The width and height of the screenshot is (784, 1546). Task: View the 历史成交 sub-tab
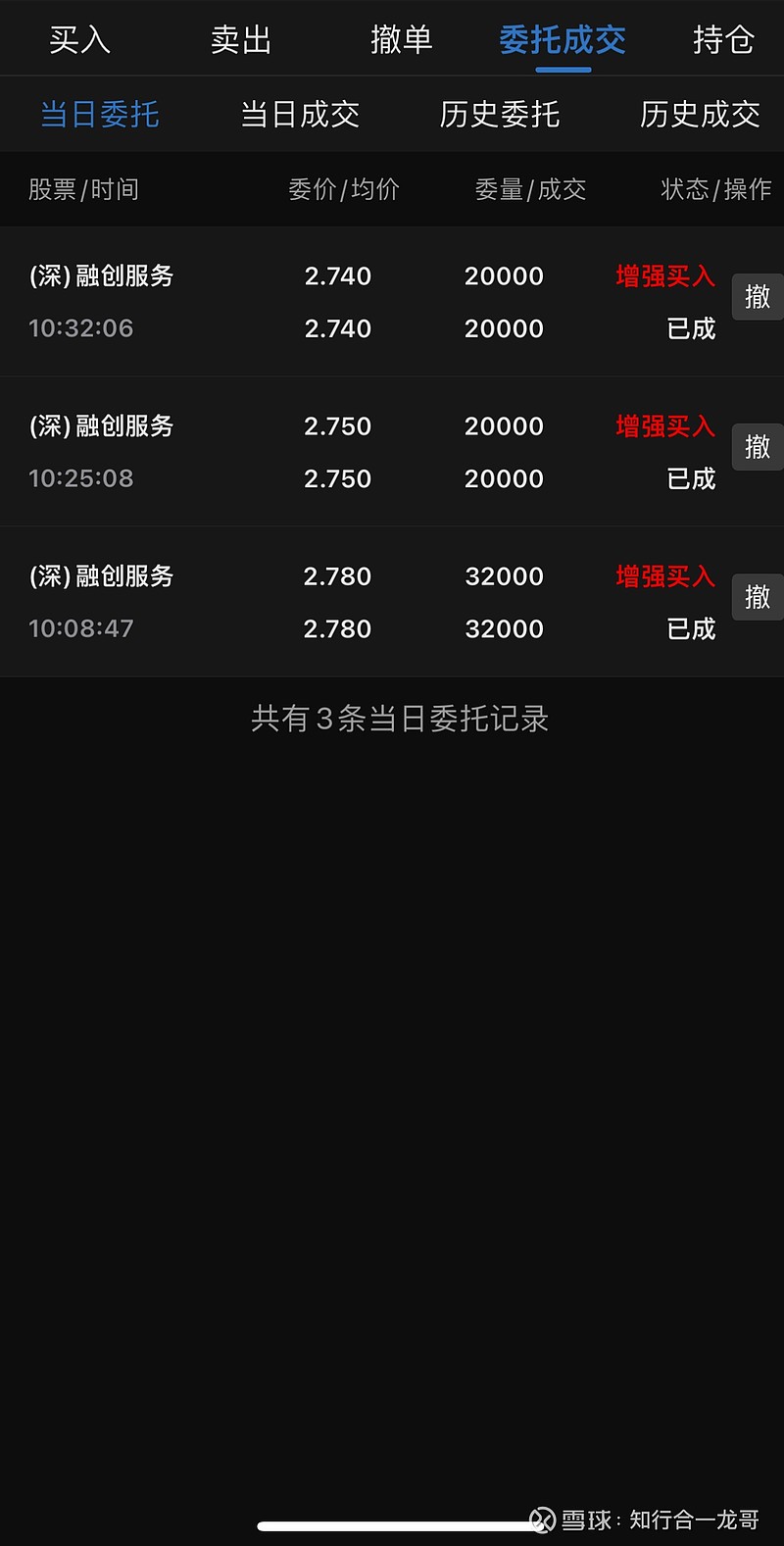click(x=700, y=115)
